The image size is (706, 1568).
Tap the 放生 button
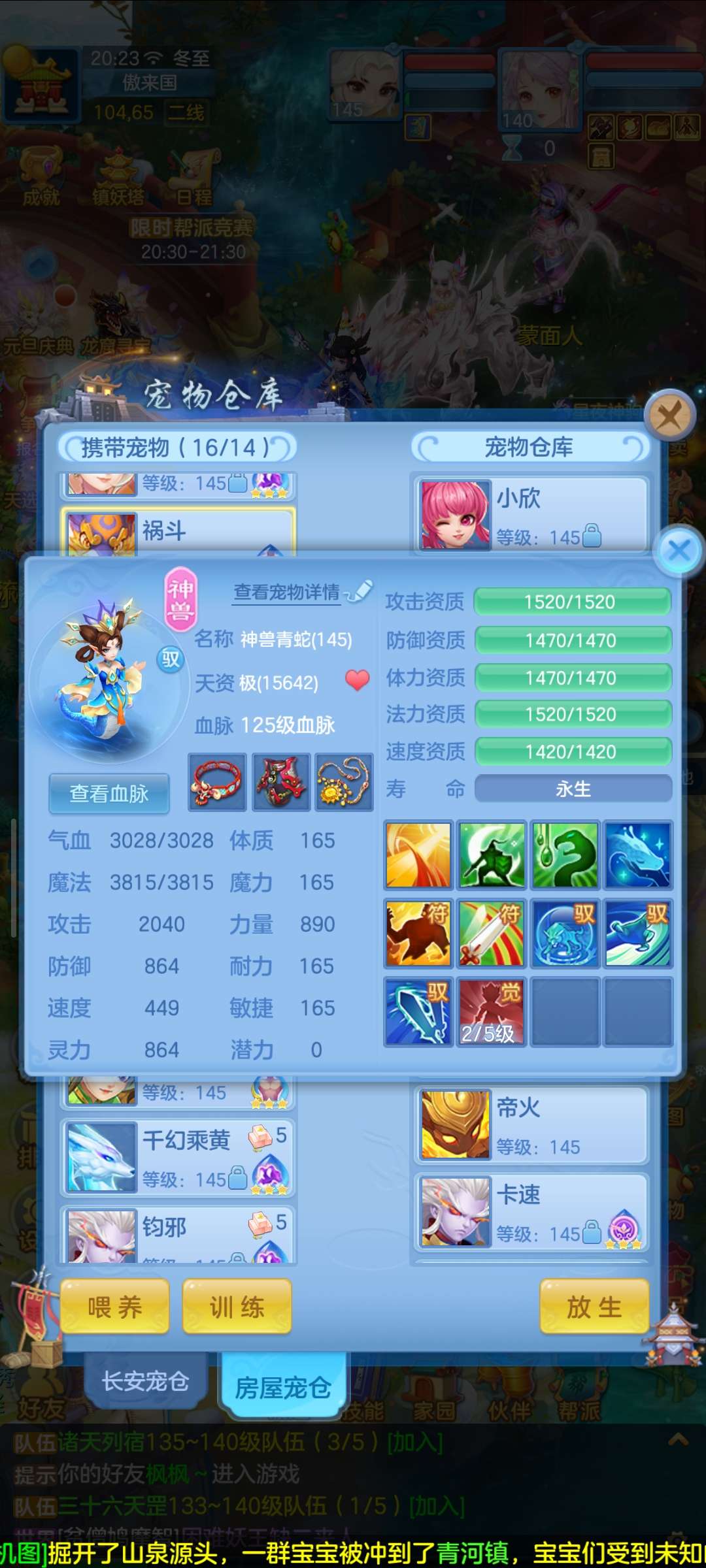tap(594, 1307)
